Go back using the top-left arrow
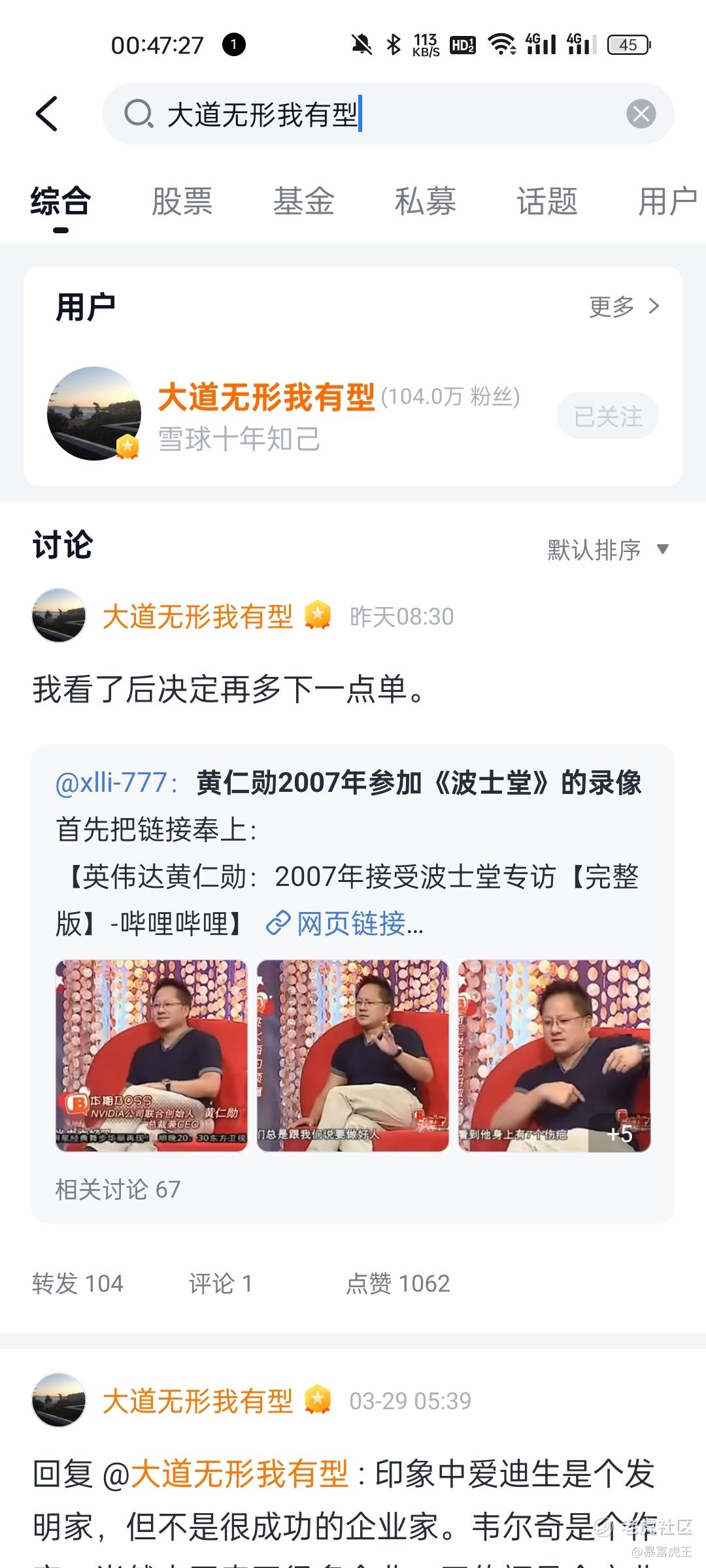 (x=47, y=114)
